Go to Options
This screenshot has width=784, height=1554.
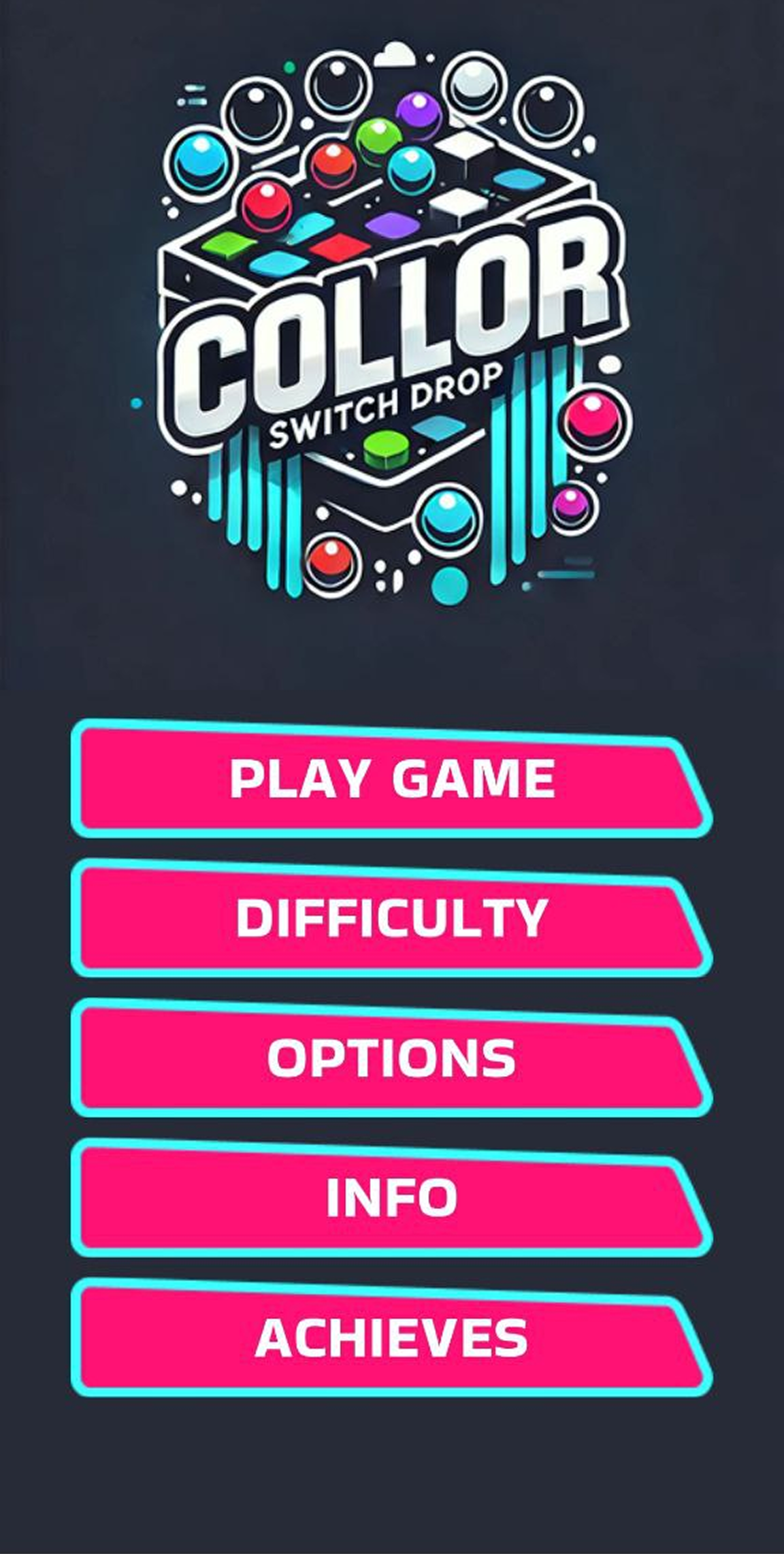(391, 1058)
